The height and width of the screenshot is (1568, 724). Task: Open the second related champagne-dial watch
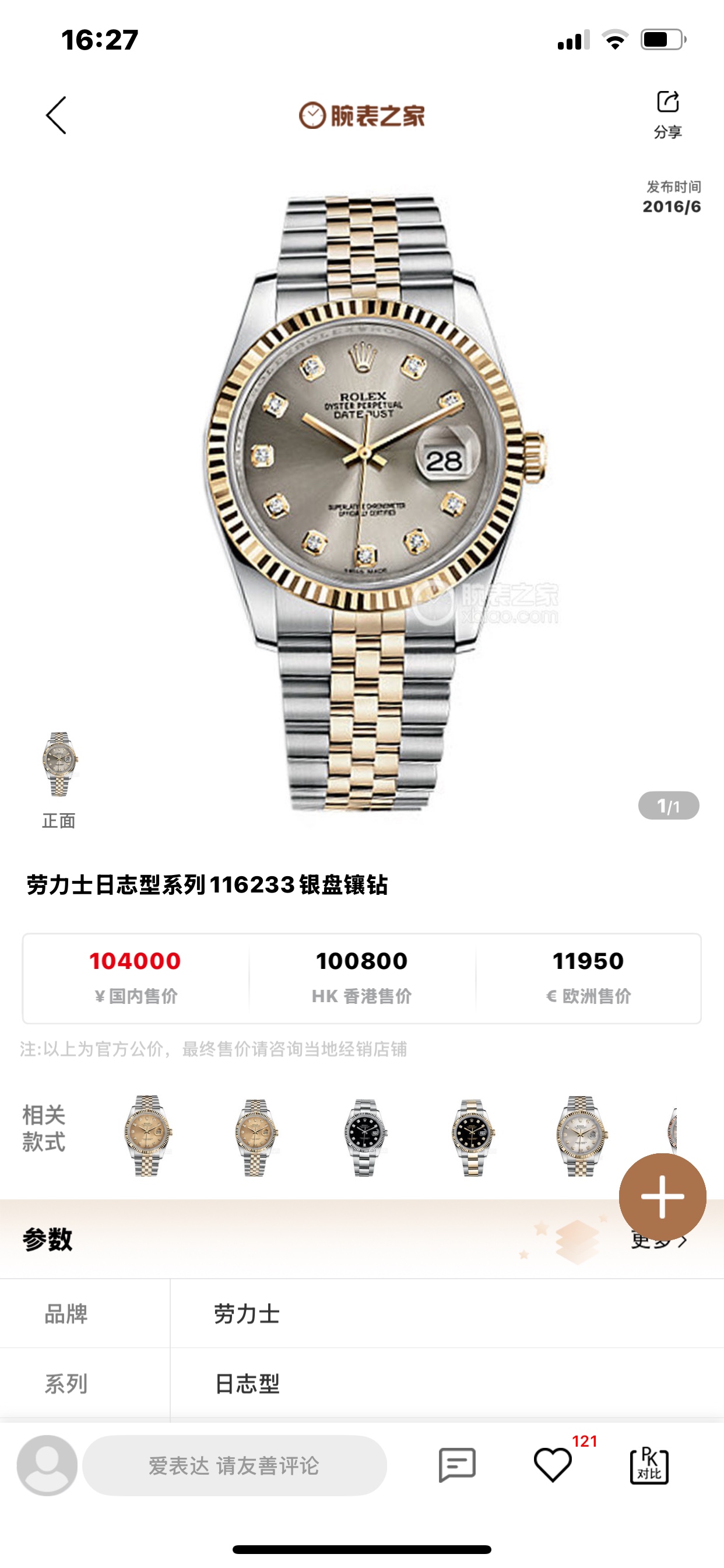255,1136
